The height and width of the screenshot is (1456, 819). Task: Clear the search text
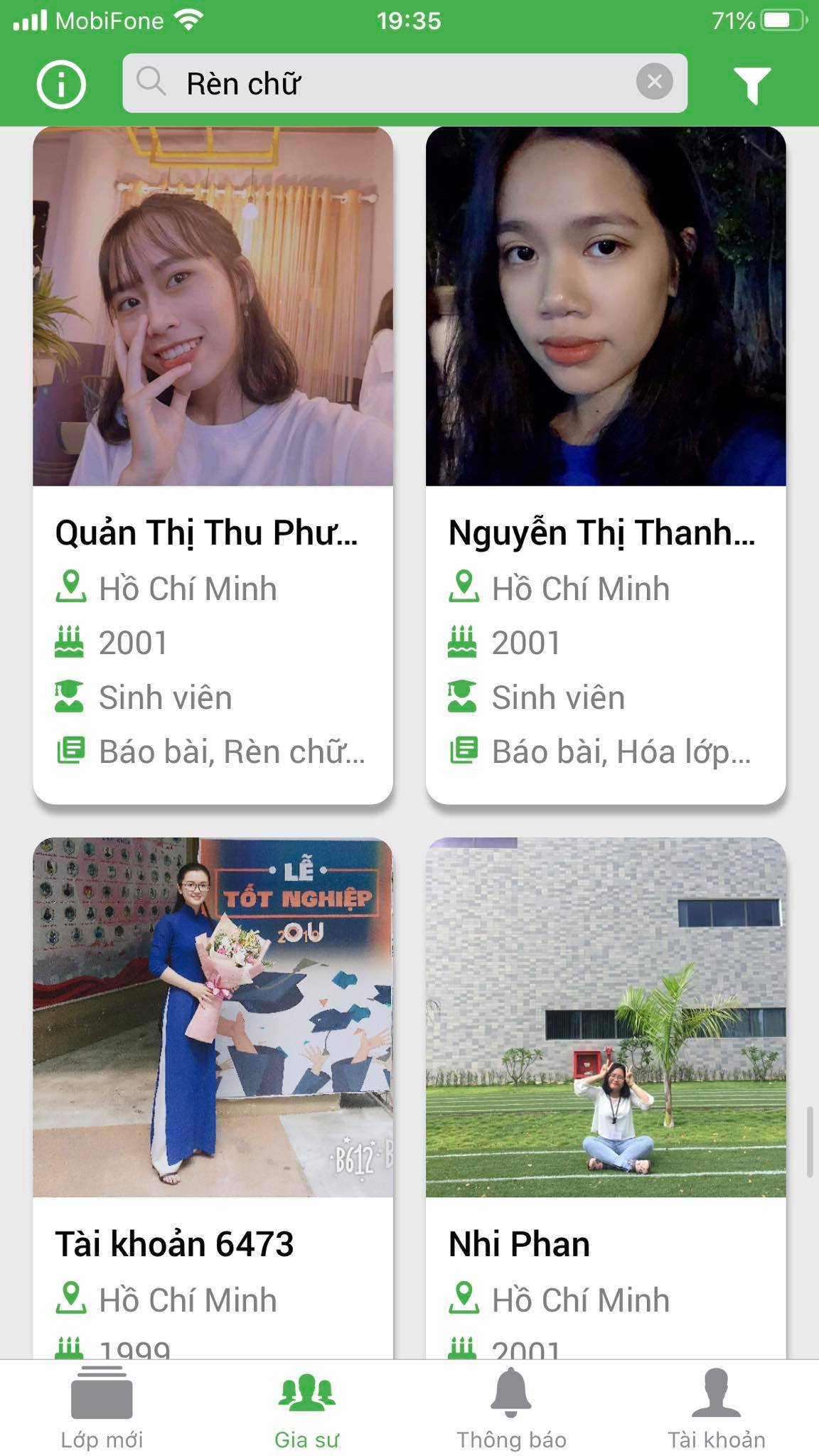pos(654,82)
